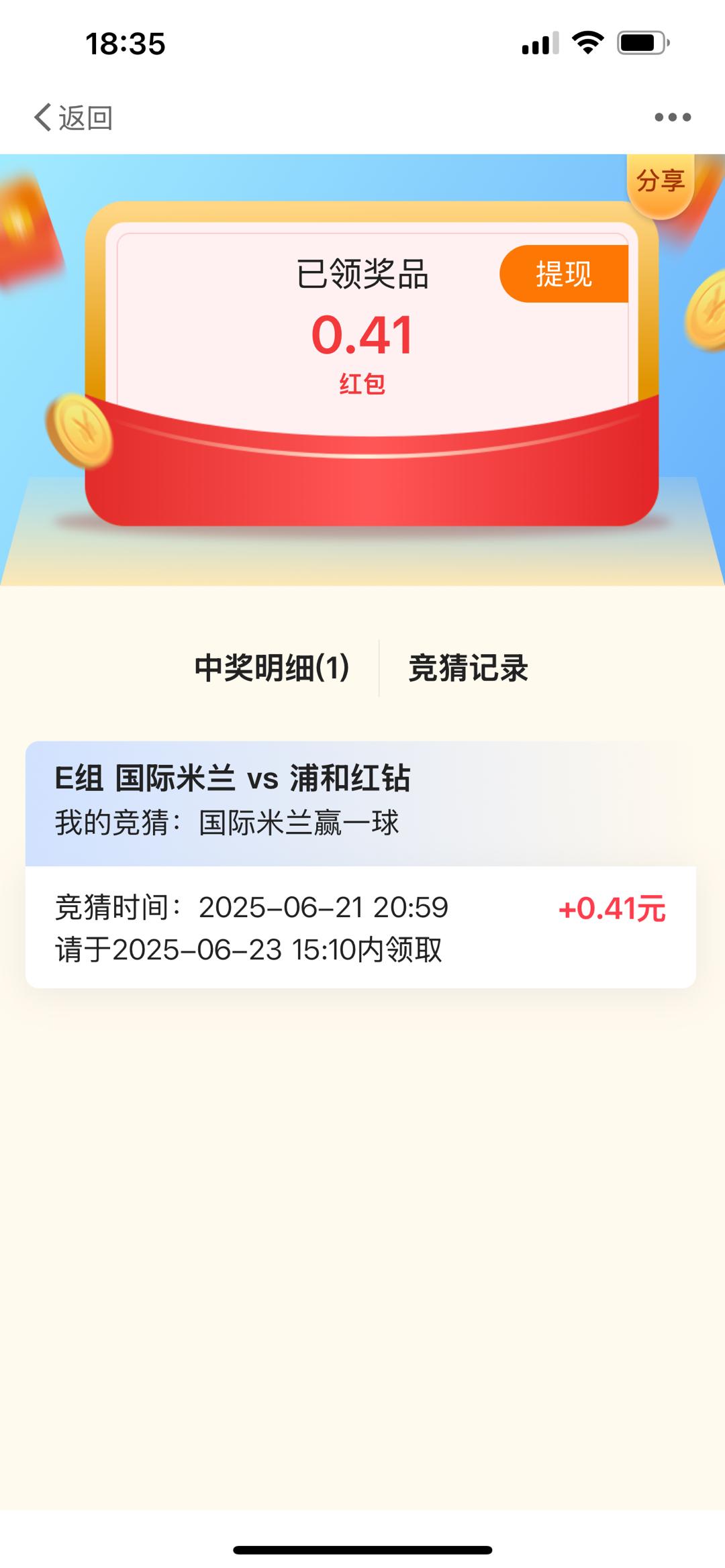
Task: Switch to the 中奖明细 tab
Action: point(272,668)
